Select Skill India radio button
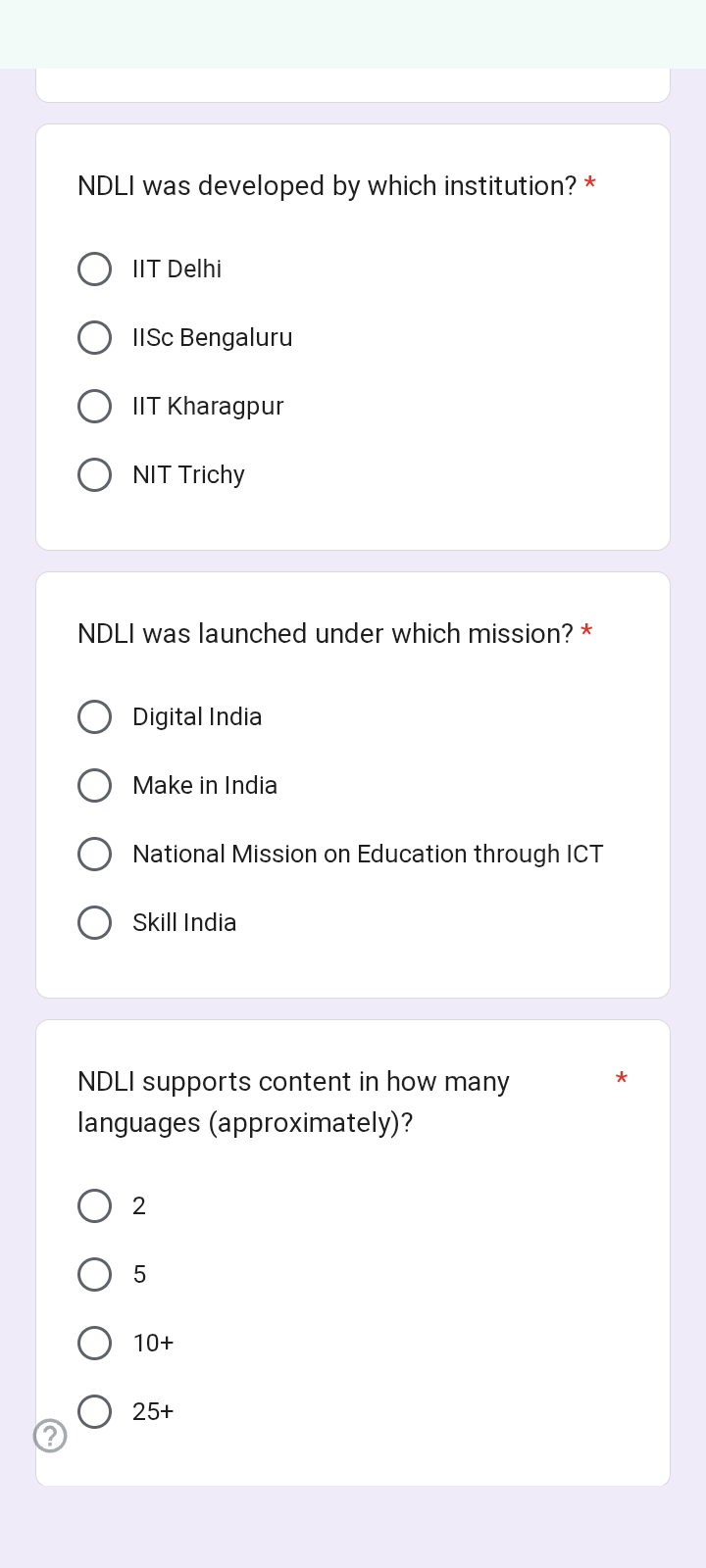The height and width of the screenshot is (1568, 706). point(95,922)
